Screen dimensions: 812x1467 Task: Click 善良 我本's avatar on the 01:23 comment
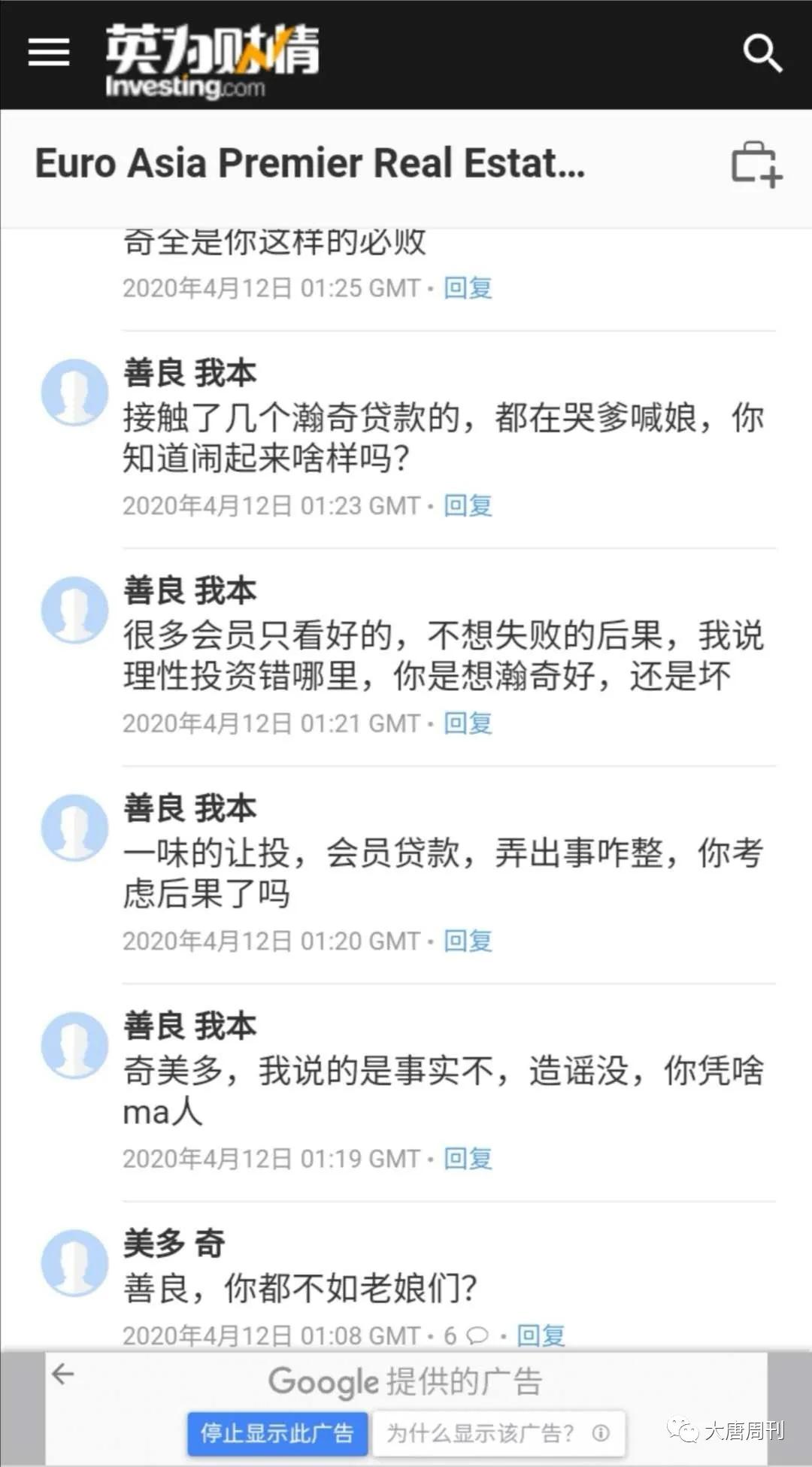click(x=74, y=393)
